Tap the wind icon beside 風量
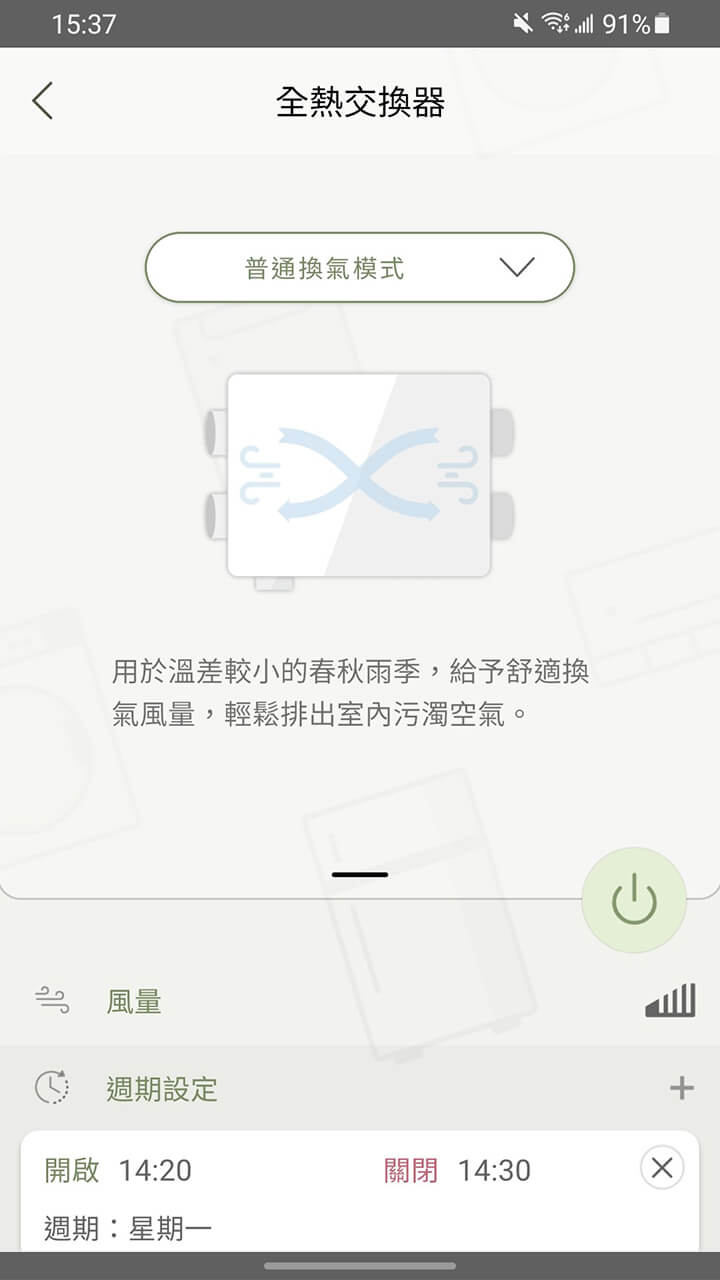The image size is (720, 1280). tap(50, 1002)
